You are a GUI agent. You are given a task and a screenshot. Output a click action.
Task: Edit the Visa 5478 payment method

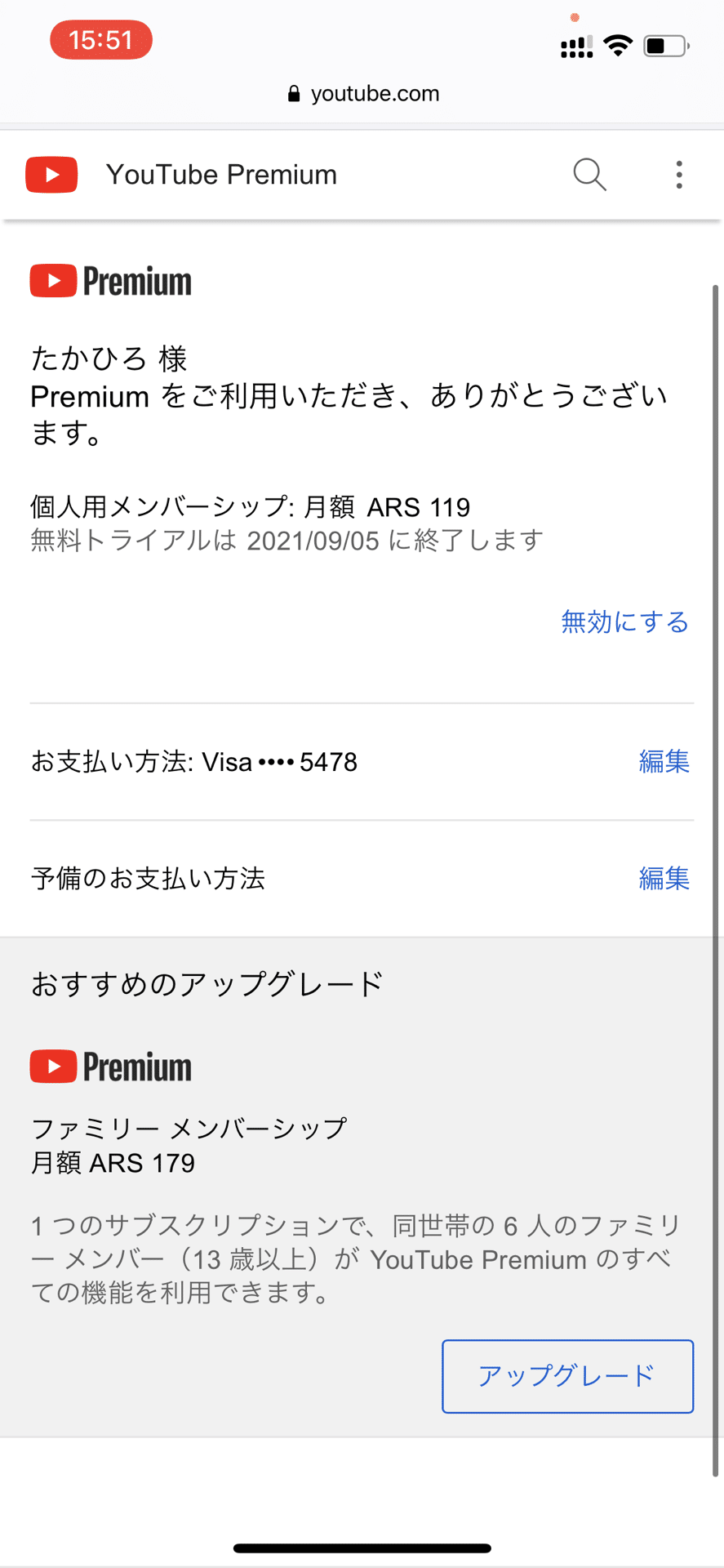[664, 762]
